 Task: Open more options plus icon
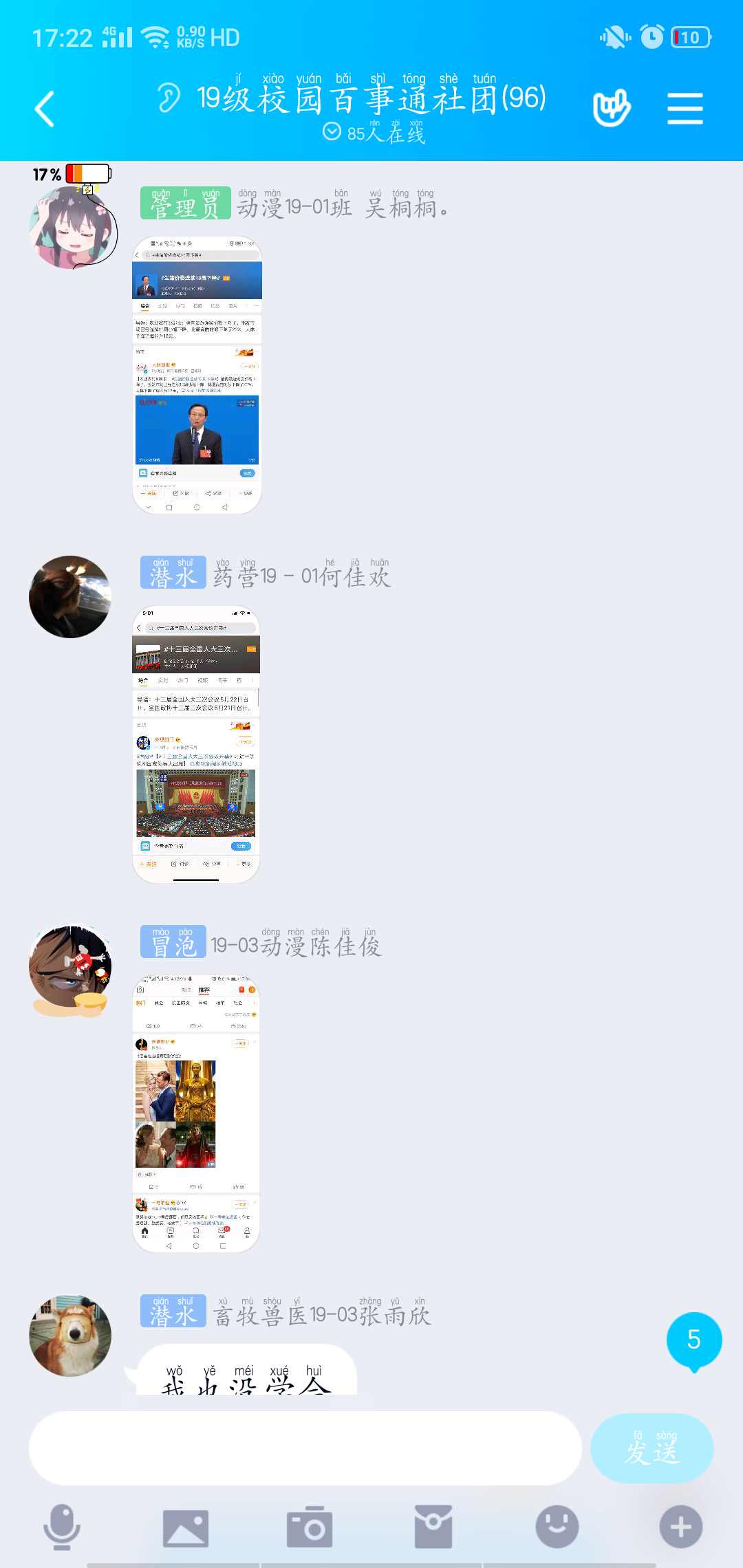click(681, 1526)
